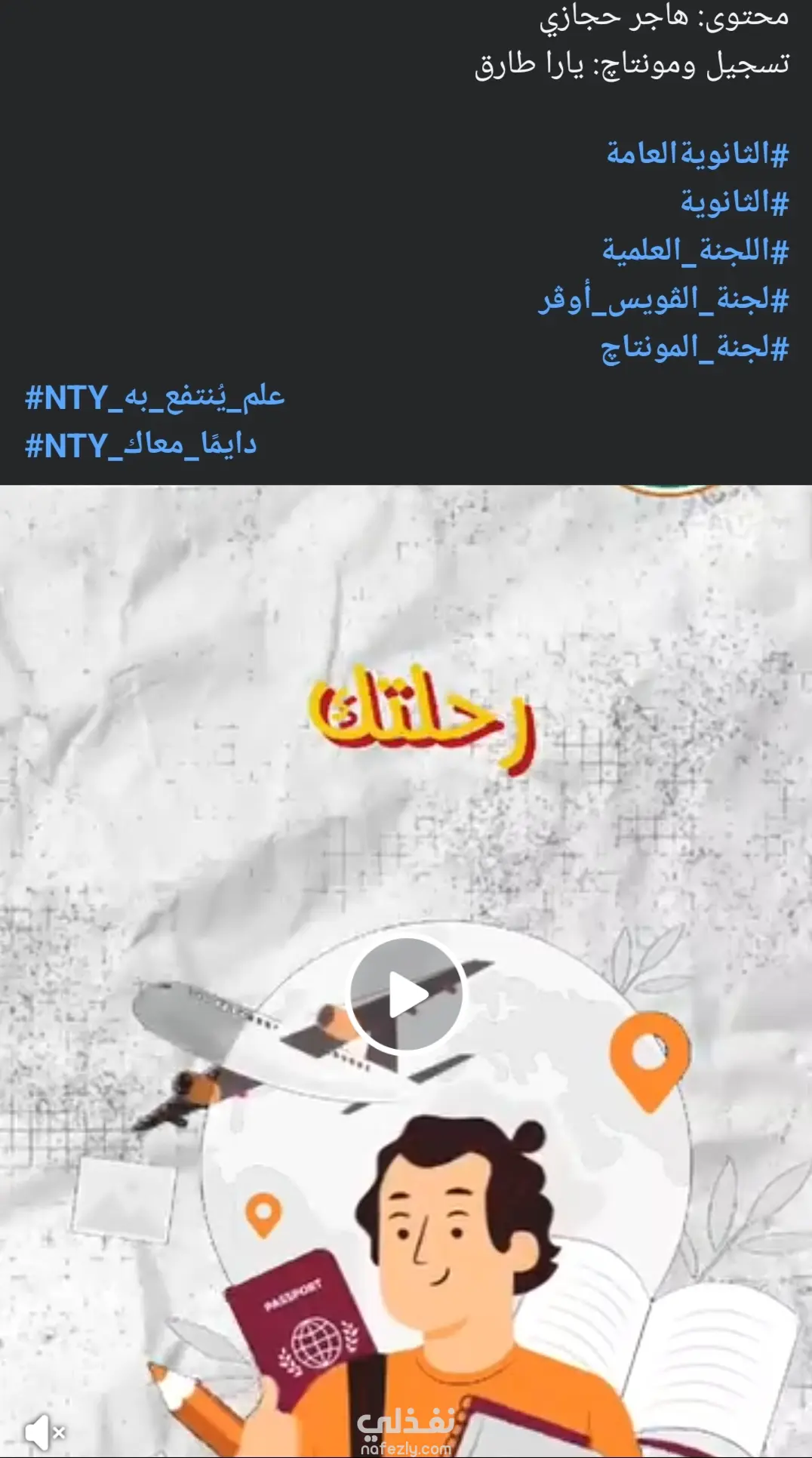Open hashtag #NTY_علم_يُنتفع_به

155,398
